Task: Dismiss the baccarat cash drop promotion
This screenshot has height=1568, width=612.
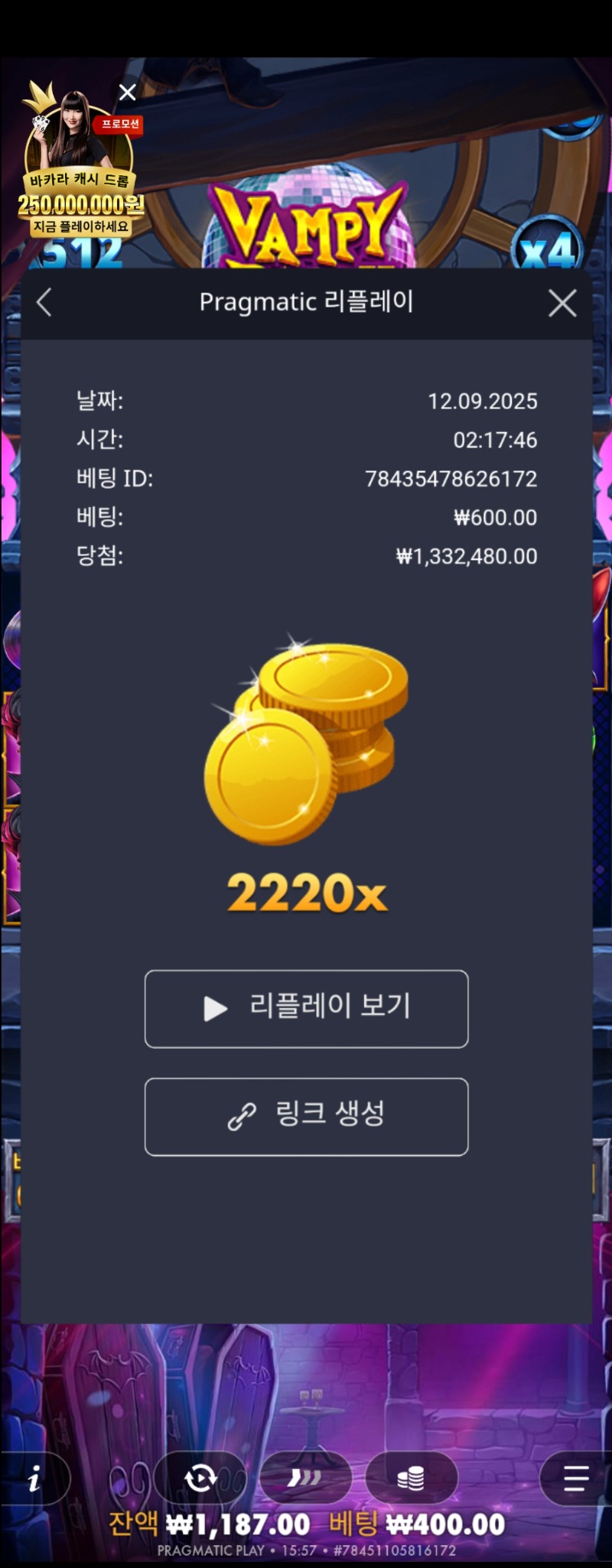Action: click(x=128, y=93)
